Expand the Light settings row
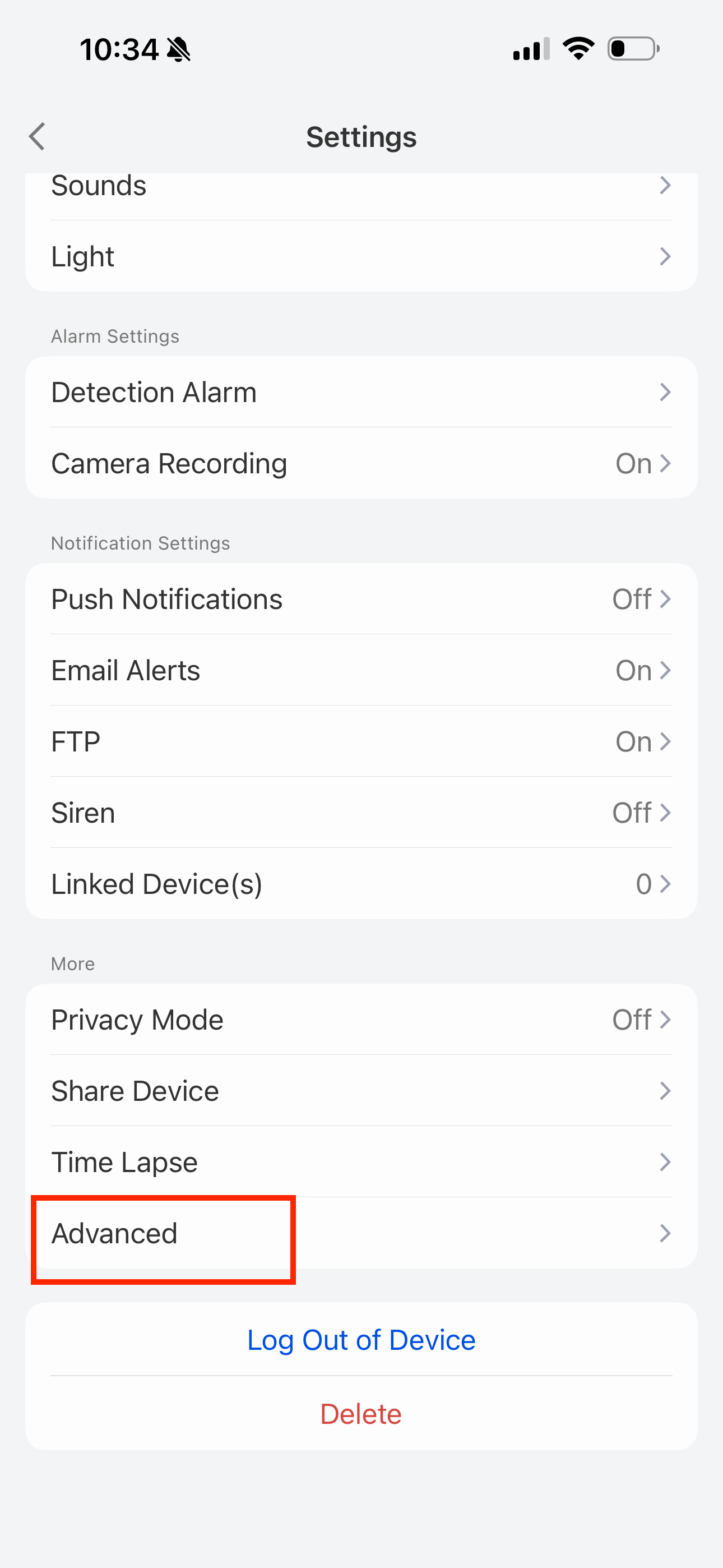Screen dimensions: 723x1568 361,256
